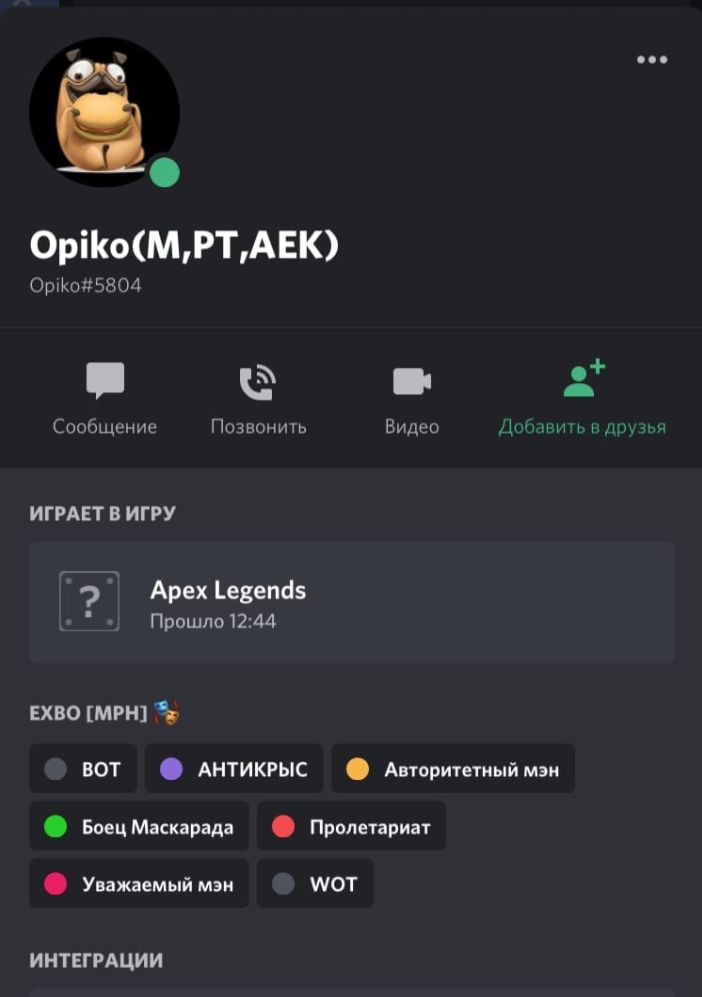Screen dimensions: 702x997
Task: Tap the АНТИКРЫС role chip
Action: 234,769
